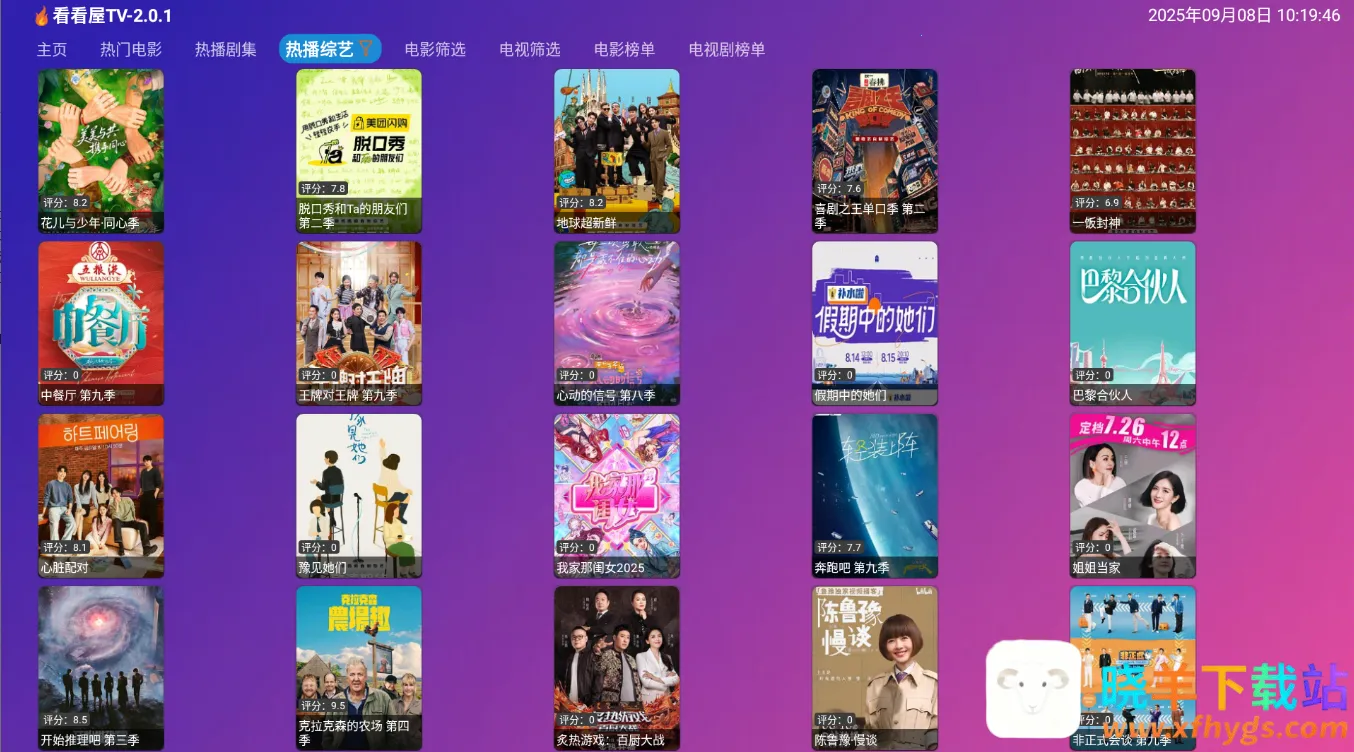This screenshot has height=752, width=1354.
Task: Open 王牌对王牌 第九季
Action: [359, 322]
